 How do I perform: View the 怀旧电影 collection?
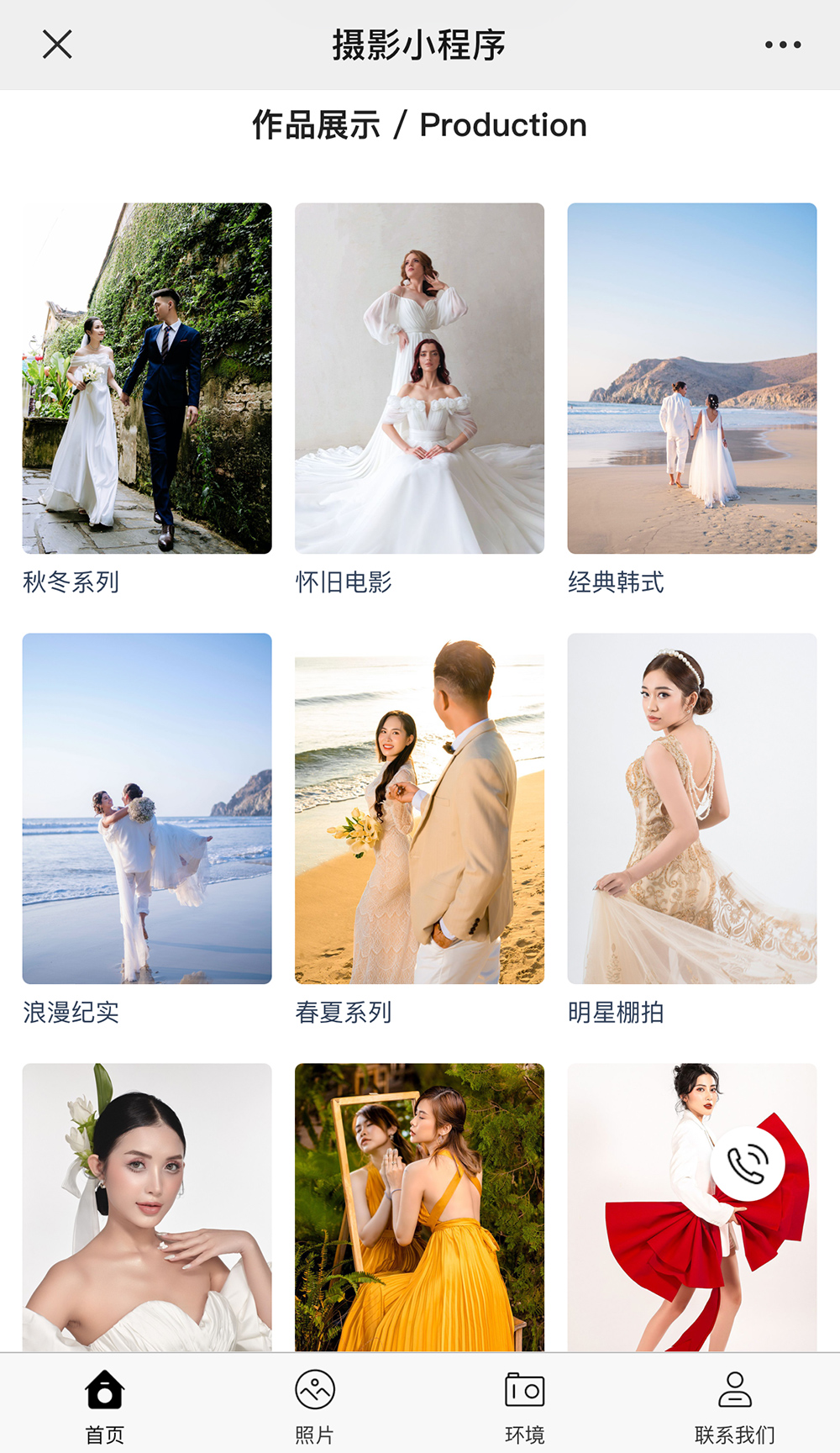click(419, 378)
